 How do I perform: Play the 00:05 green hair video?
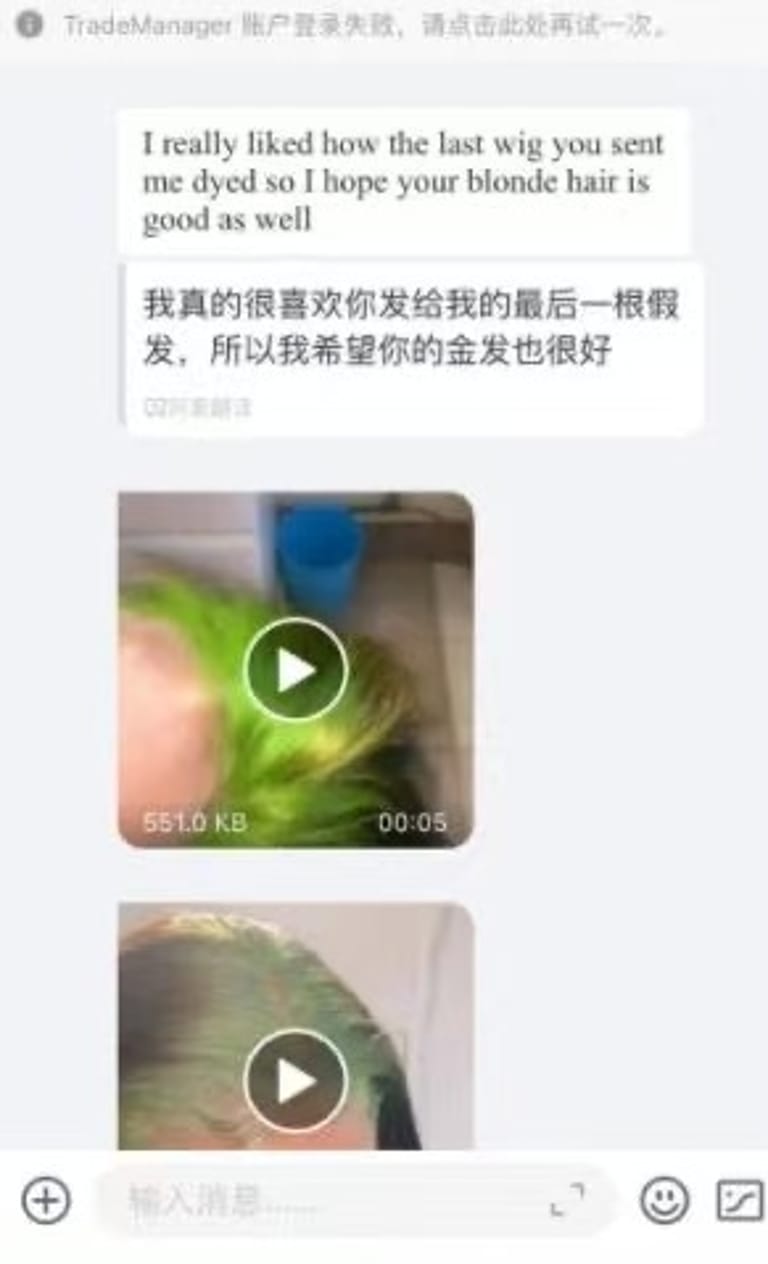(x=296, y=670)
